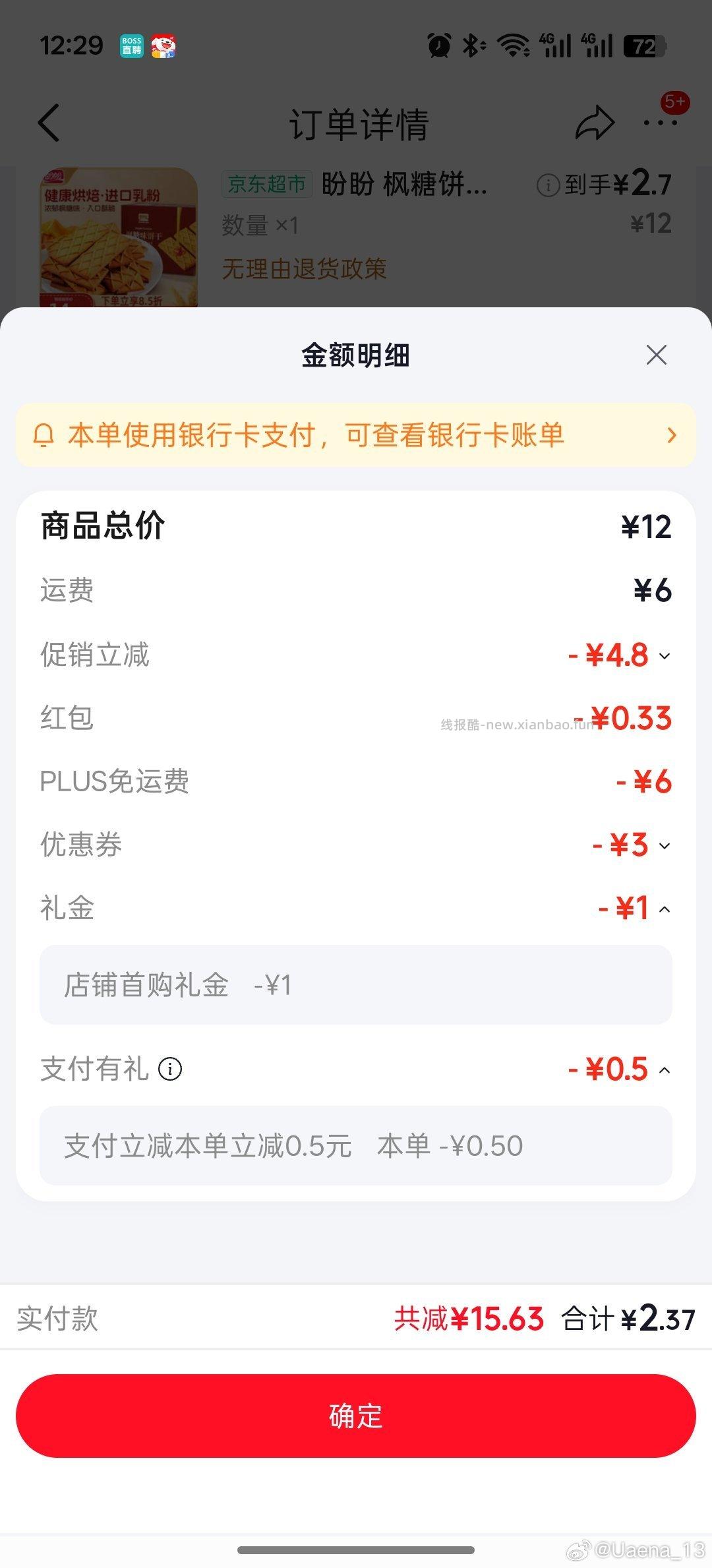
Task: Tap the back arrow on order details
Action: [47, 123]
